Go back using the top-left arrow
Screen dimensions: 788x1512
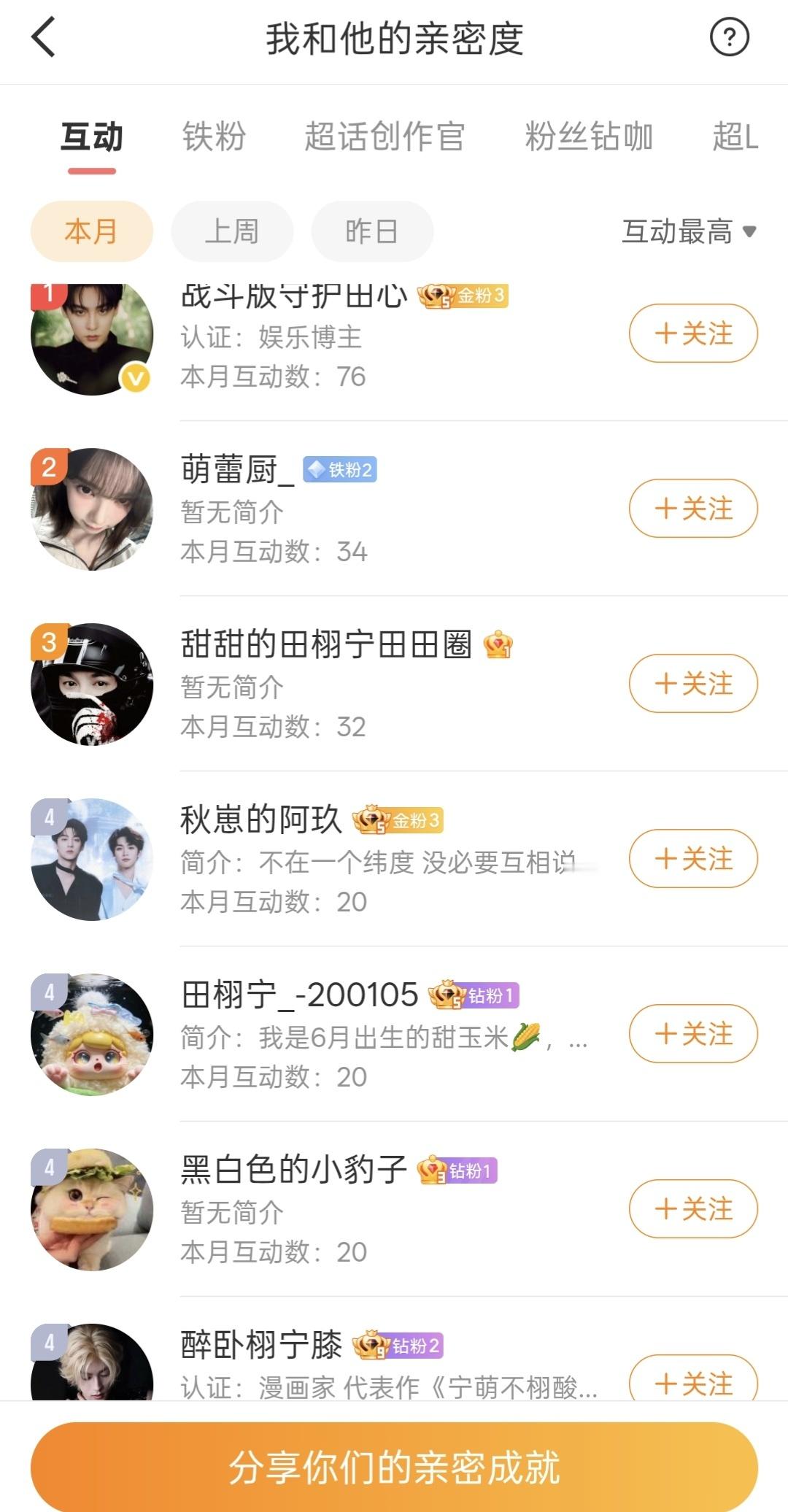coord(44,38)
